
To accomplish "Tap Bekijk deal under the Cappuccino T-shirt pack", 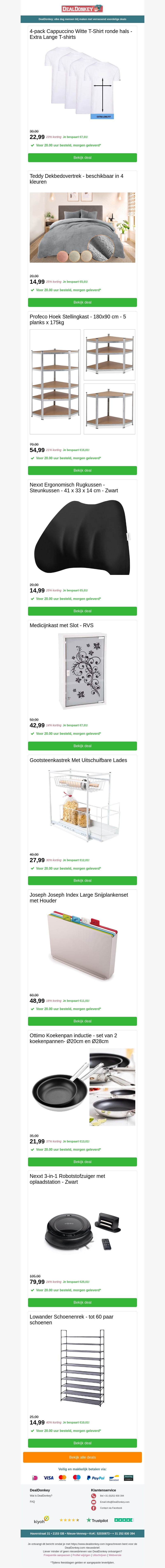I will click(82, 158).
